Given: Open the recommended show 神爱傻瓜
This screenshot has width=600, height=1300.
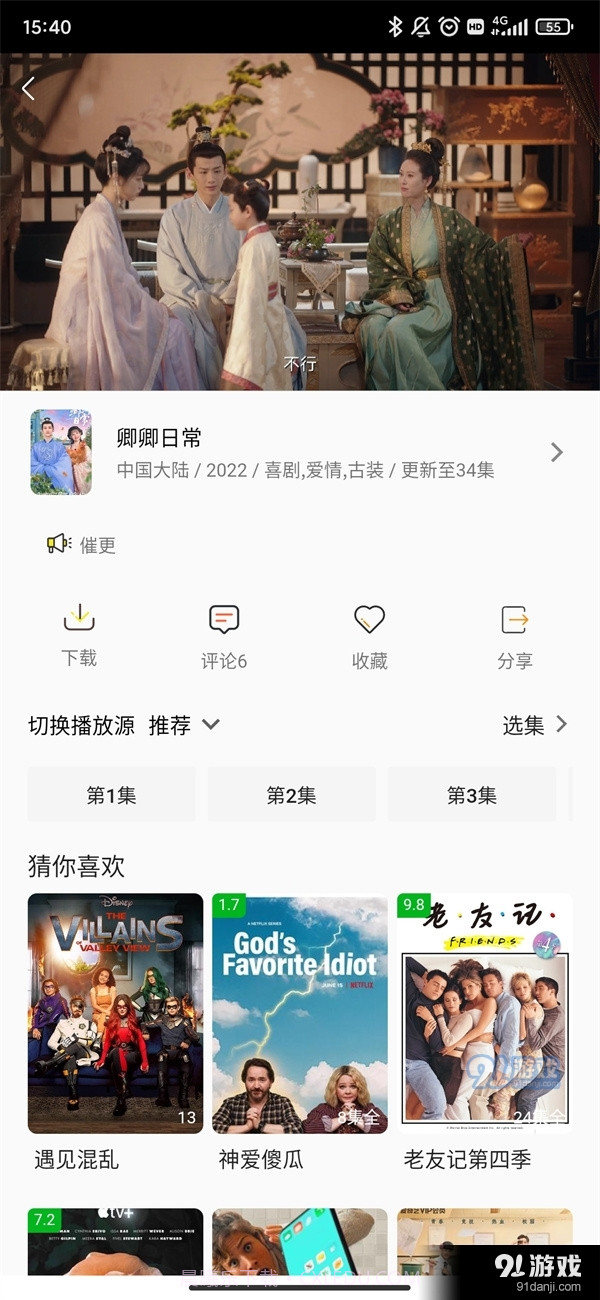Looking at the screenshot, I should click(299, 1014).
